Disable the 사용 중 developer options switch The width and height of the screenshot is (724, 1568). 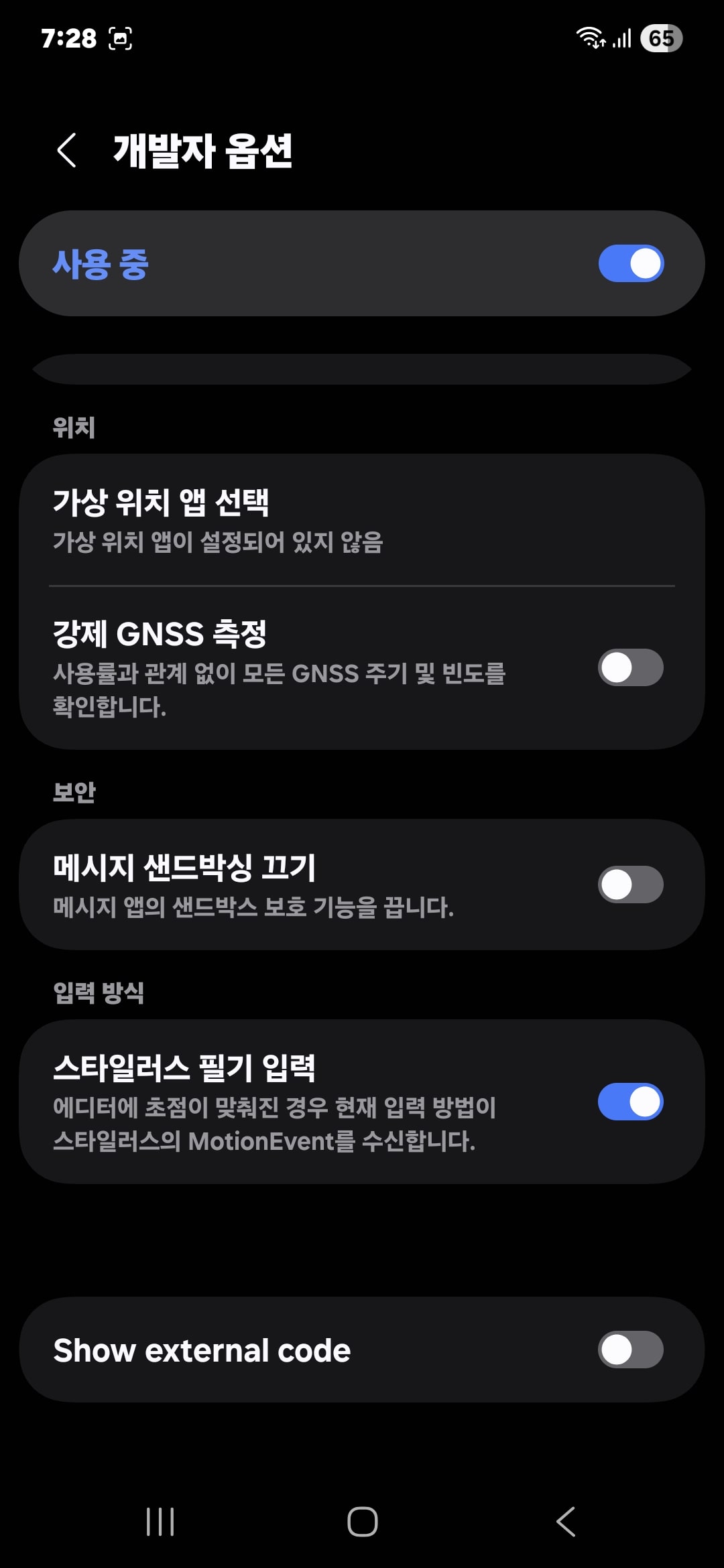(630, 263)
